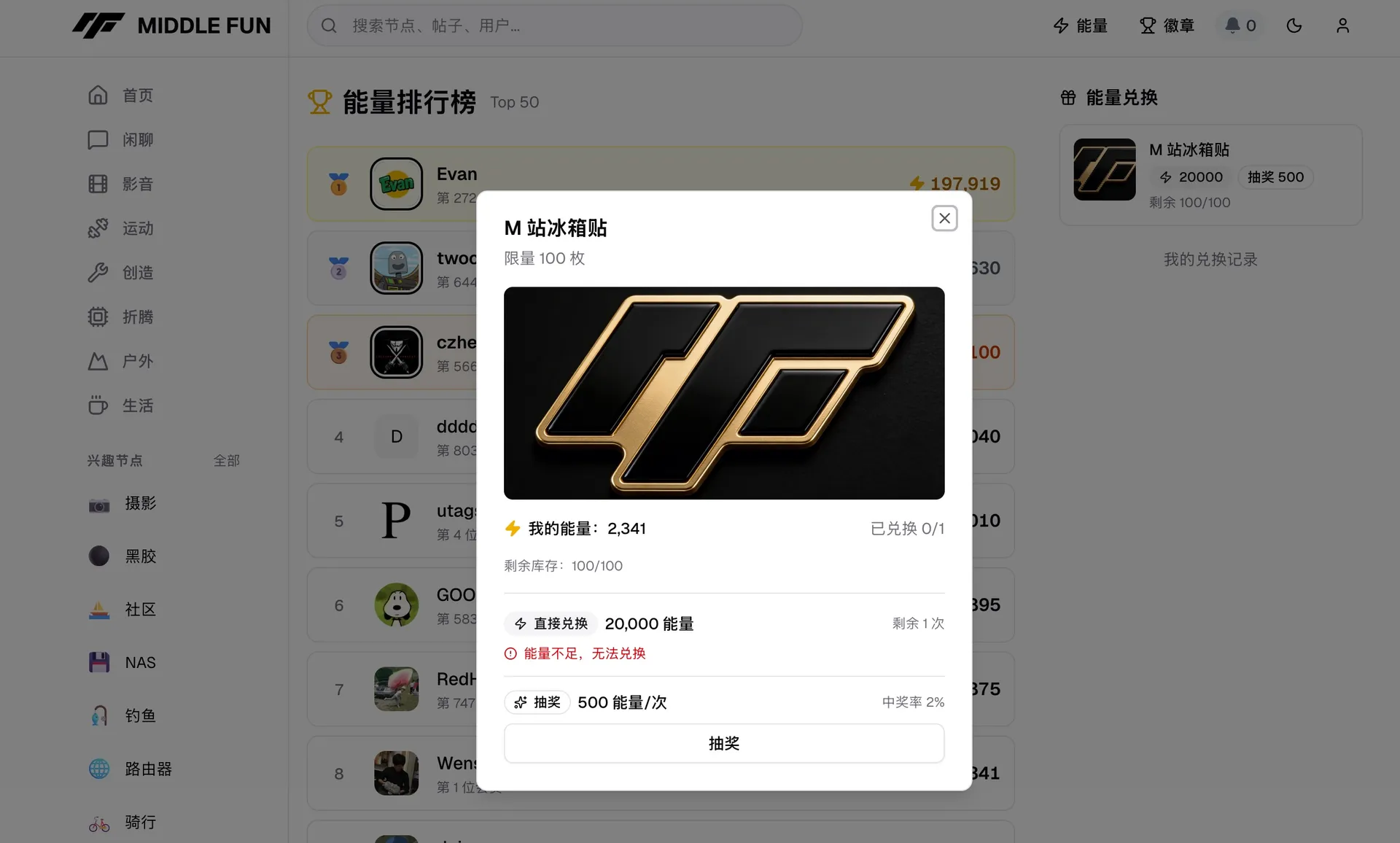
Task: Open the notifications bell
Action: tap(1240, 26)
